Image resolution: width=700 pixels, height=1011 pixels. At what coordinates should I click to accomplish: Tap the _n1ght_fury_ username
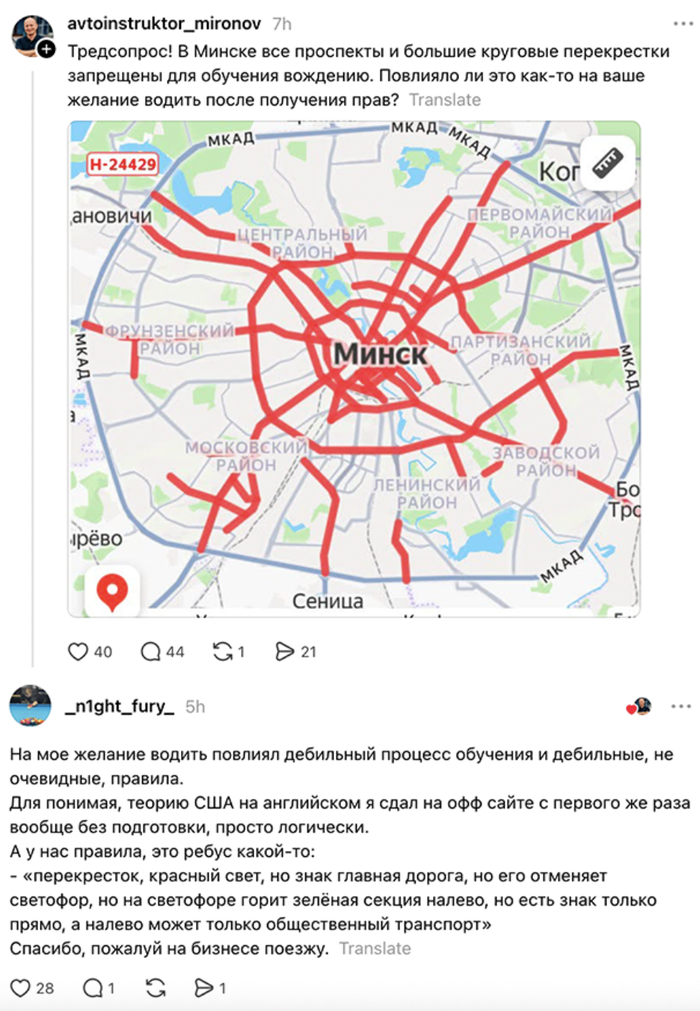120,707
